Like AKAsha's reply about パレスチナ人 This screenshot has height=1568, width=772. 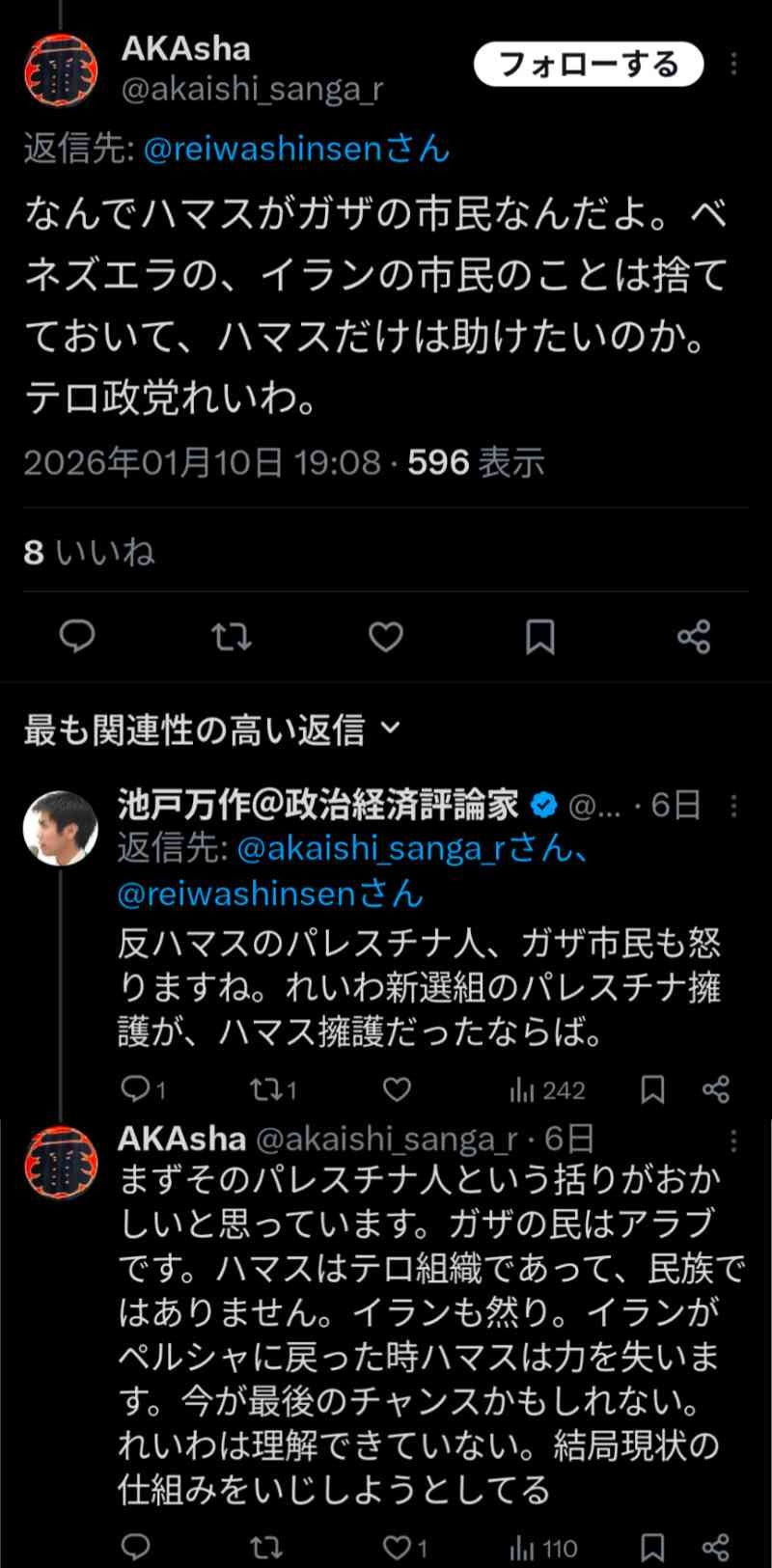[397, 1548]
